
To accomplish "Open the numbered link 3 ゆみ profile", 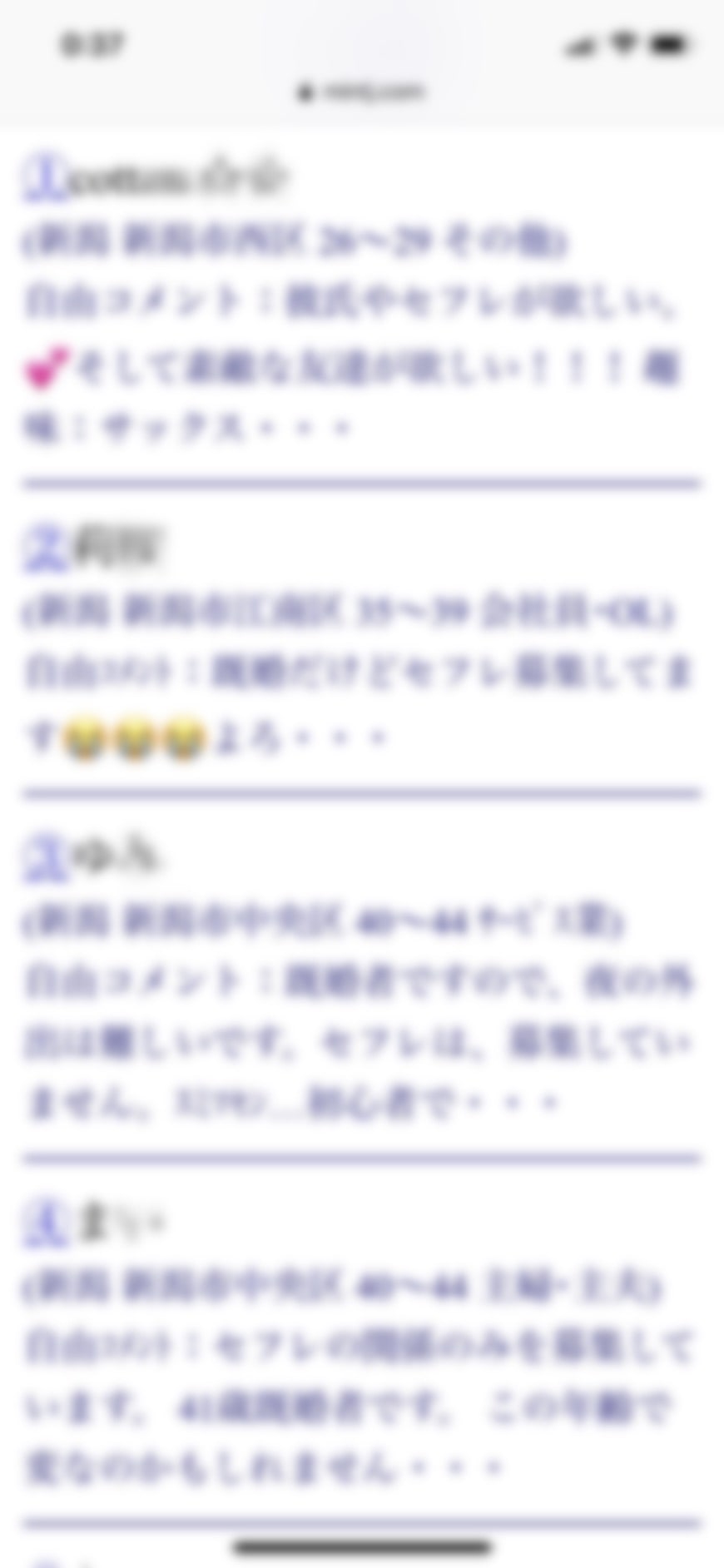I will click(43, 858).
